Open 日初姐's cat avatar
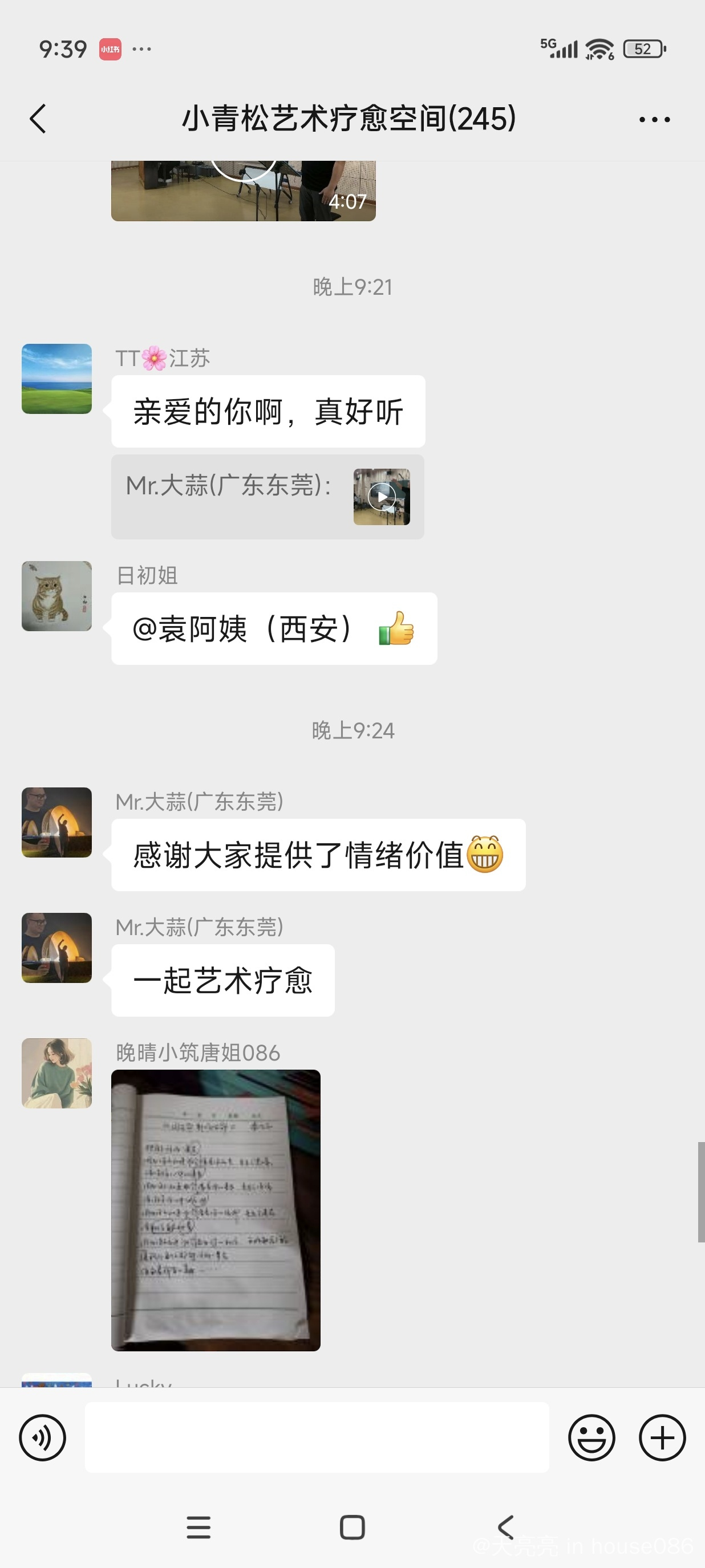The image size is (705, 1568). 56,596
